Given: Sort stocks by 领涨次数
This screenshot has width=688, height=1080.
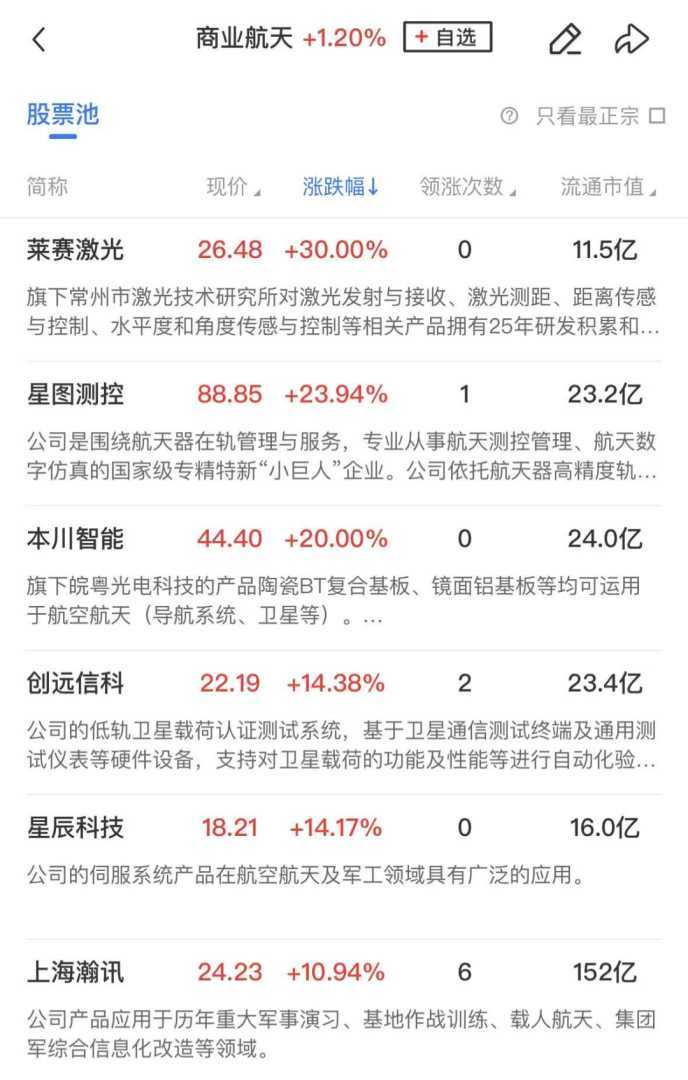Looking at the screenshot, I should 467,187.
